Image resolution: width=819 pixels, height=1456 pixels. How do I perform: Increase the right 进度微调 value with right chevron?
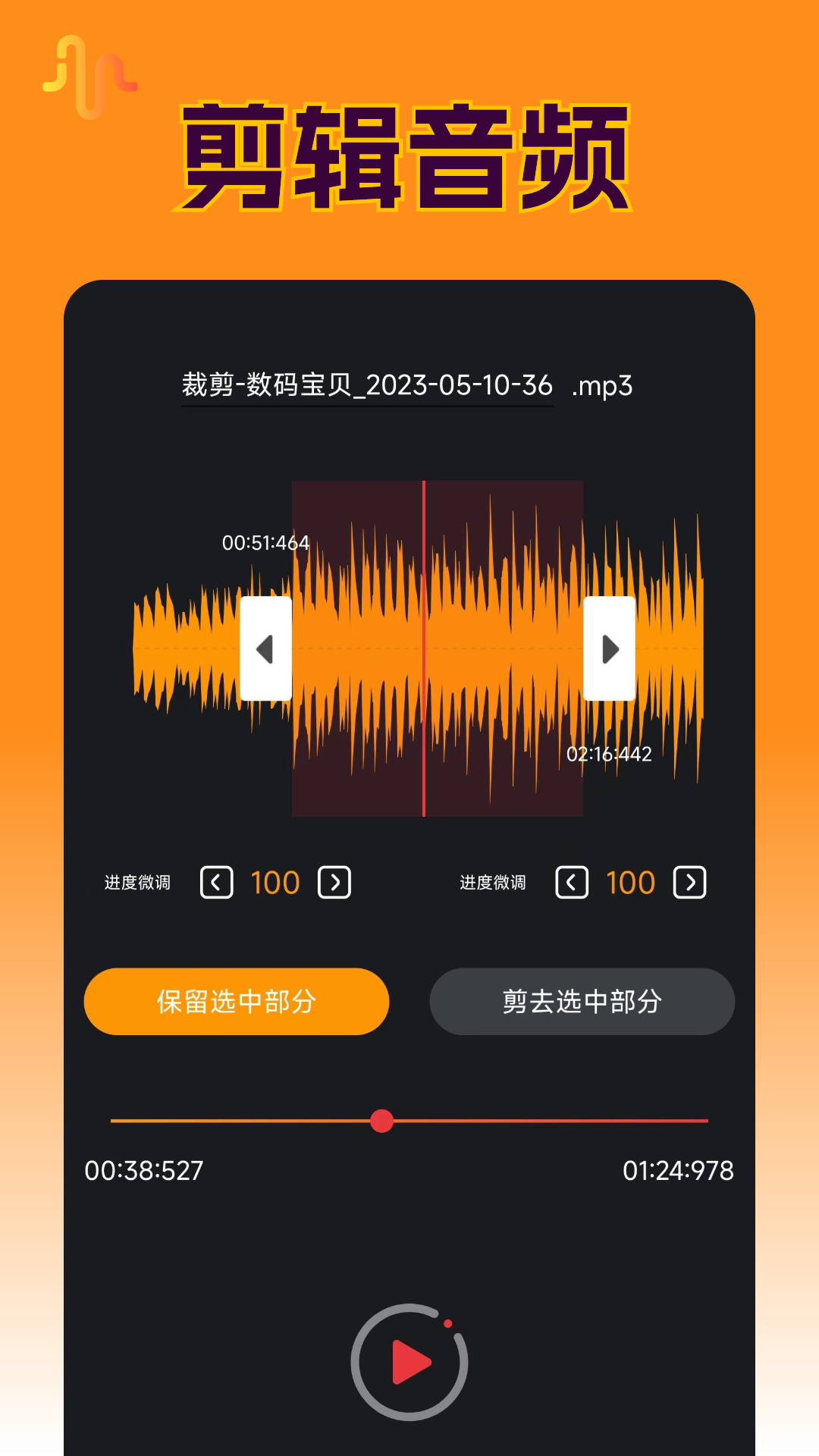pos(689,882)
